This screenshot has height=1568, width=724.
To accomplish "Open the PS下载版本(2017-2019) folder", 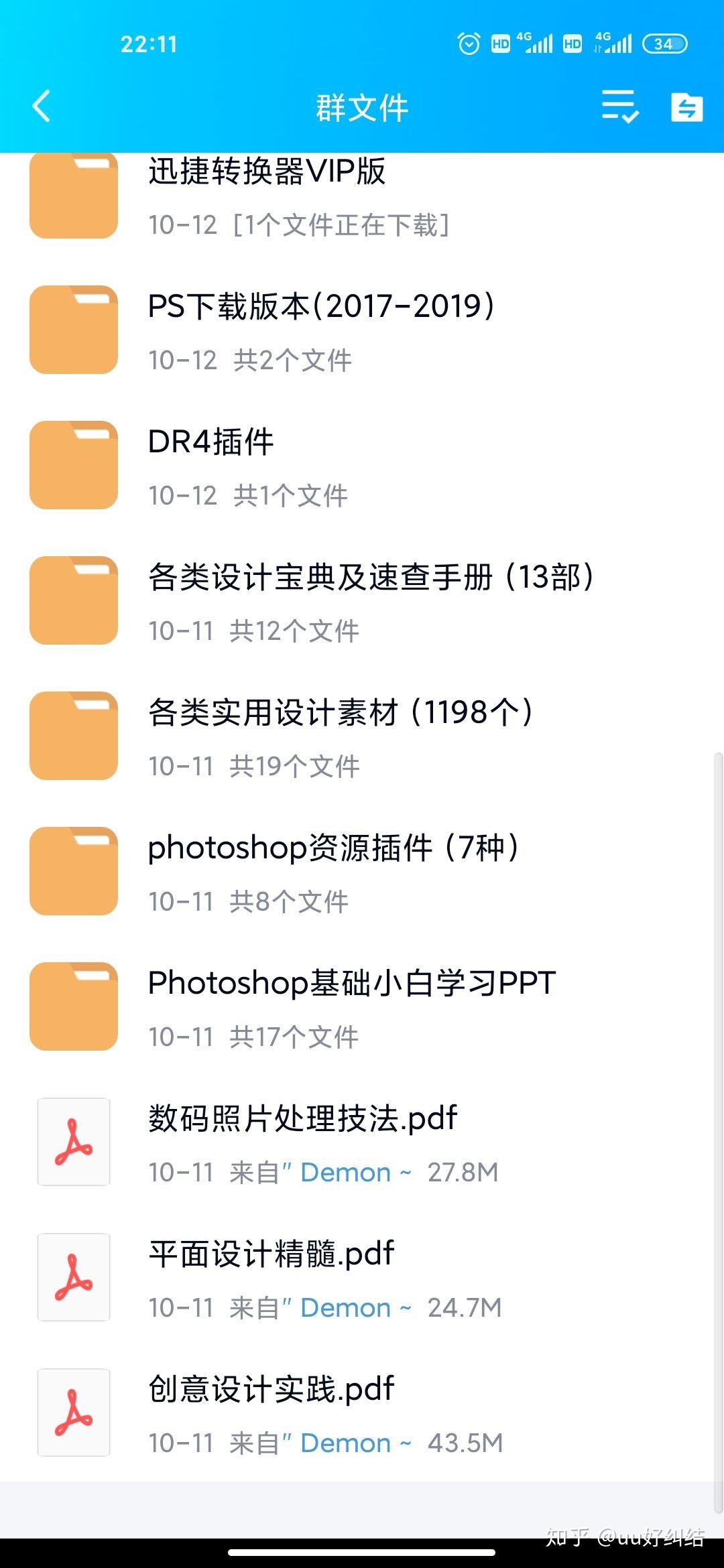I will [362, 330].
